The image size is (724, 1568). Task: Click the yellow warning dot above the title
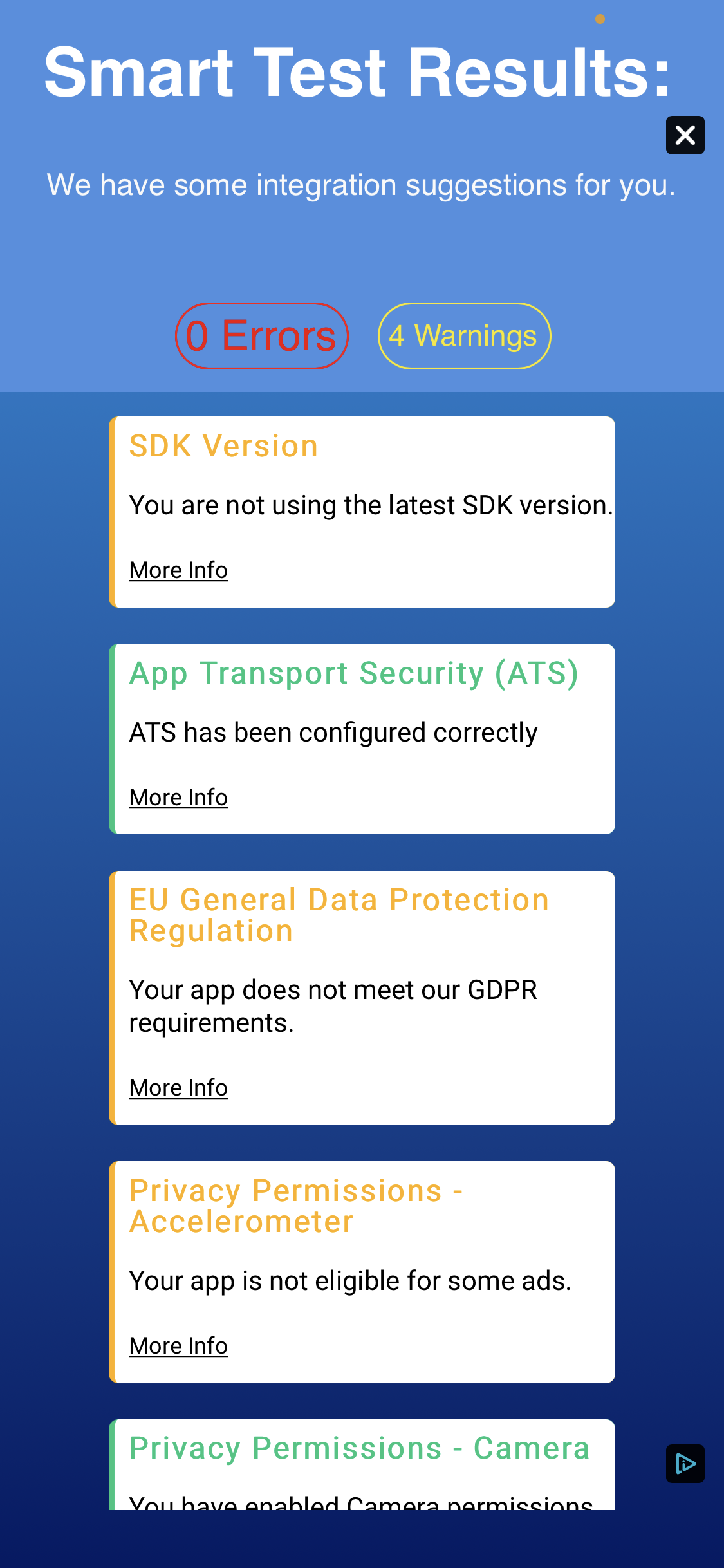click(600, 19)
